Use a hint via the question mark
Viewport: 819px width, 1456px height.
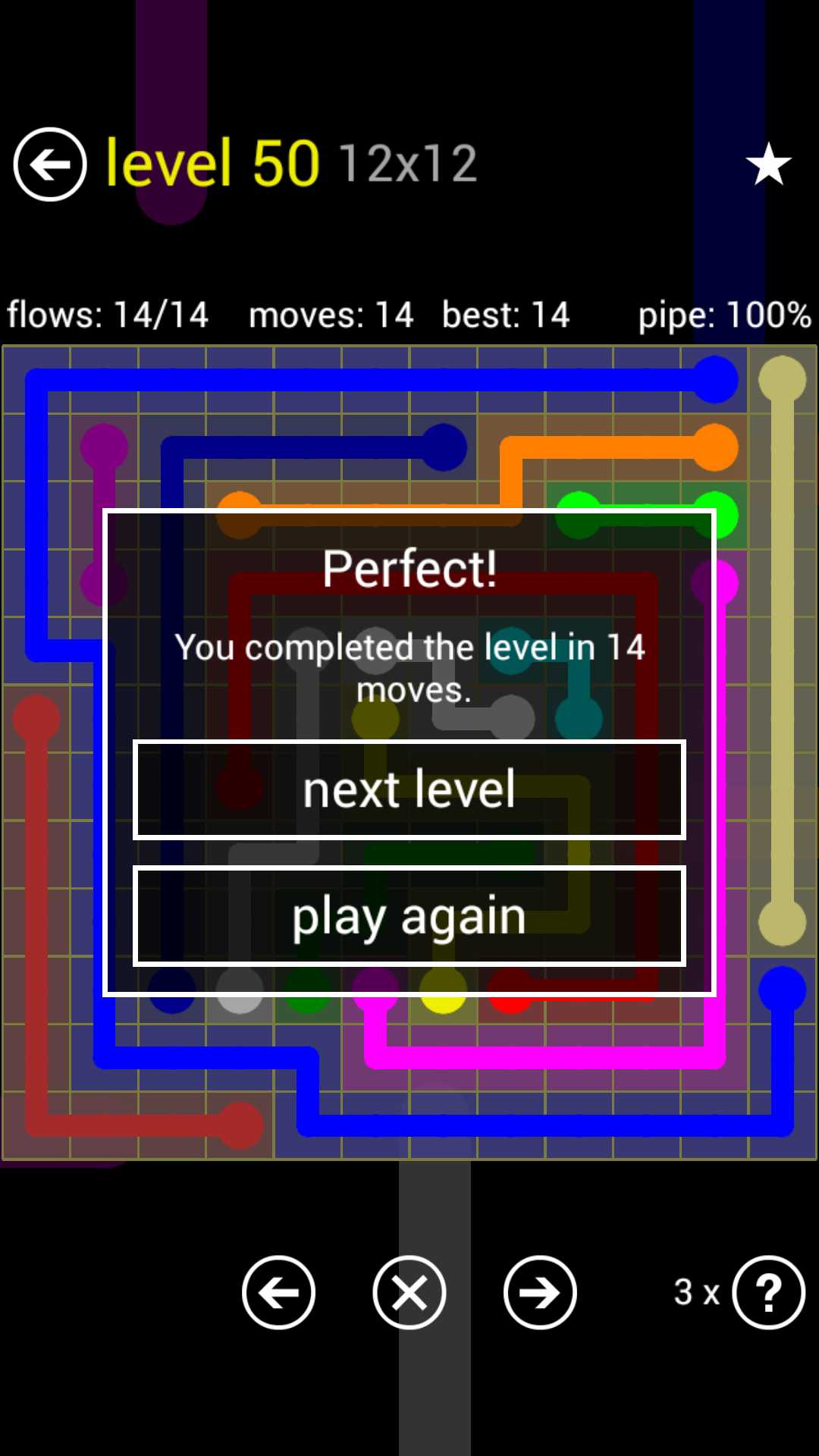click(x=768, y=1292)
